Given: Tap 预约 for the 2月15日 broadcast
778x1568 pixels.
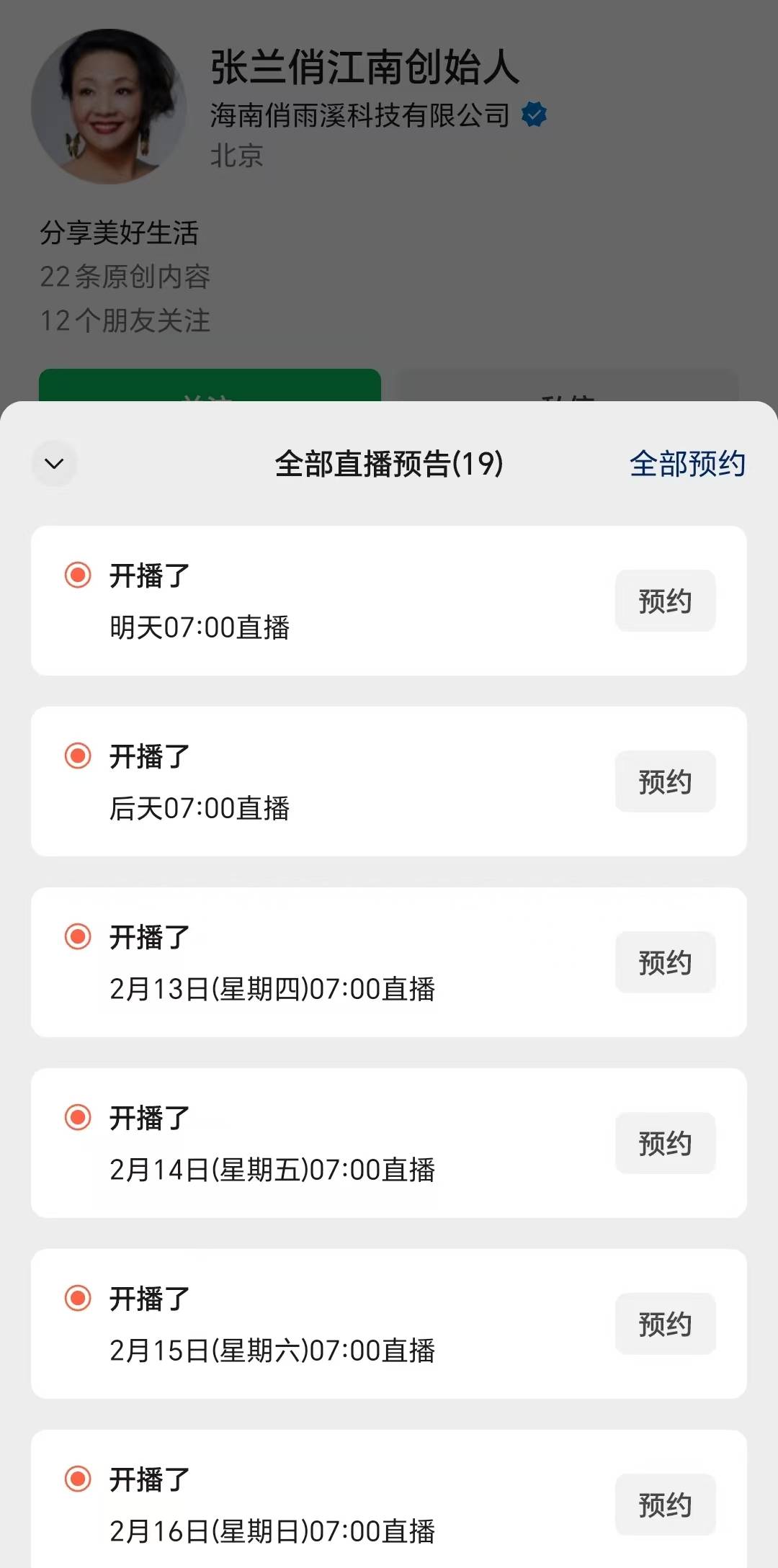Looking at the screenshot, I should pos(666,1324).
